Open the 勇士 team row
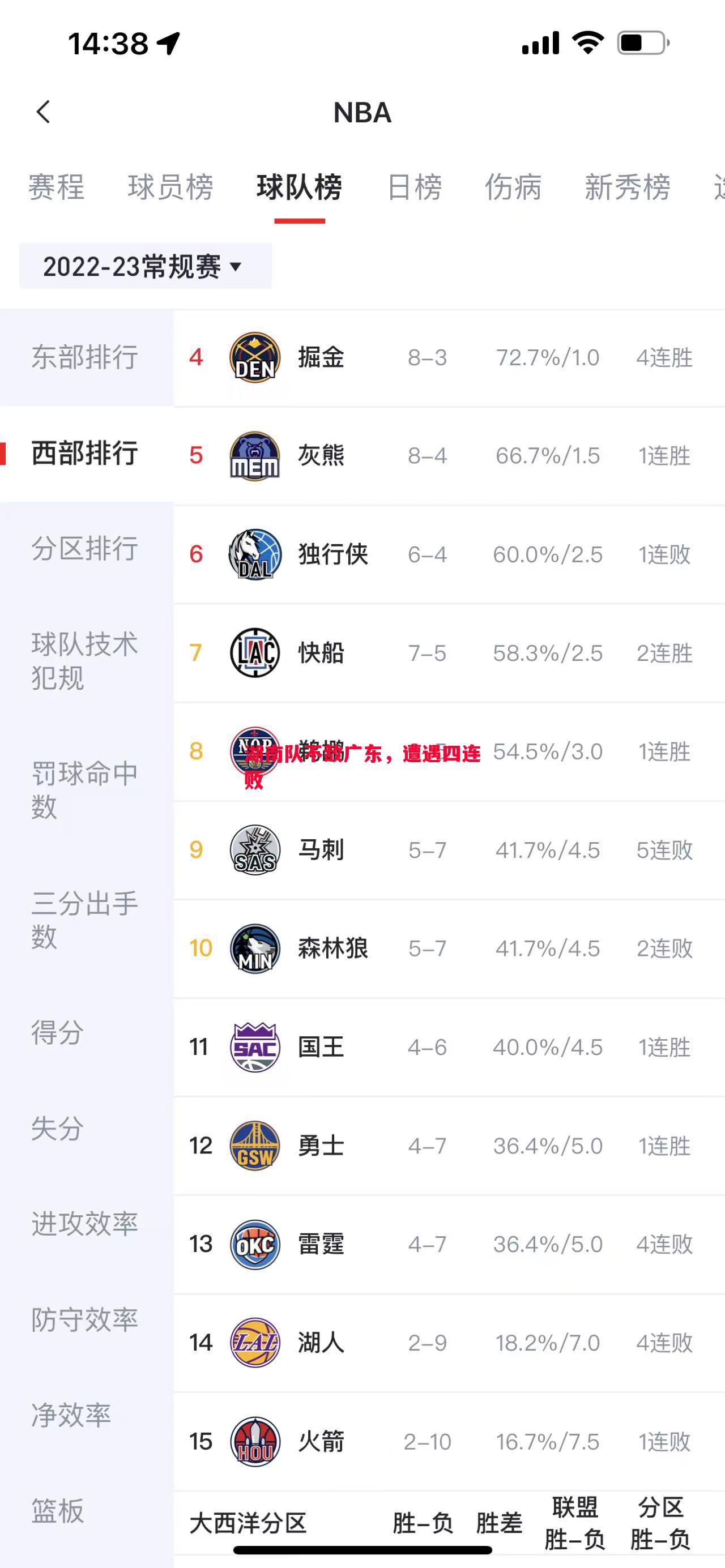 [448, 1146]
